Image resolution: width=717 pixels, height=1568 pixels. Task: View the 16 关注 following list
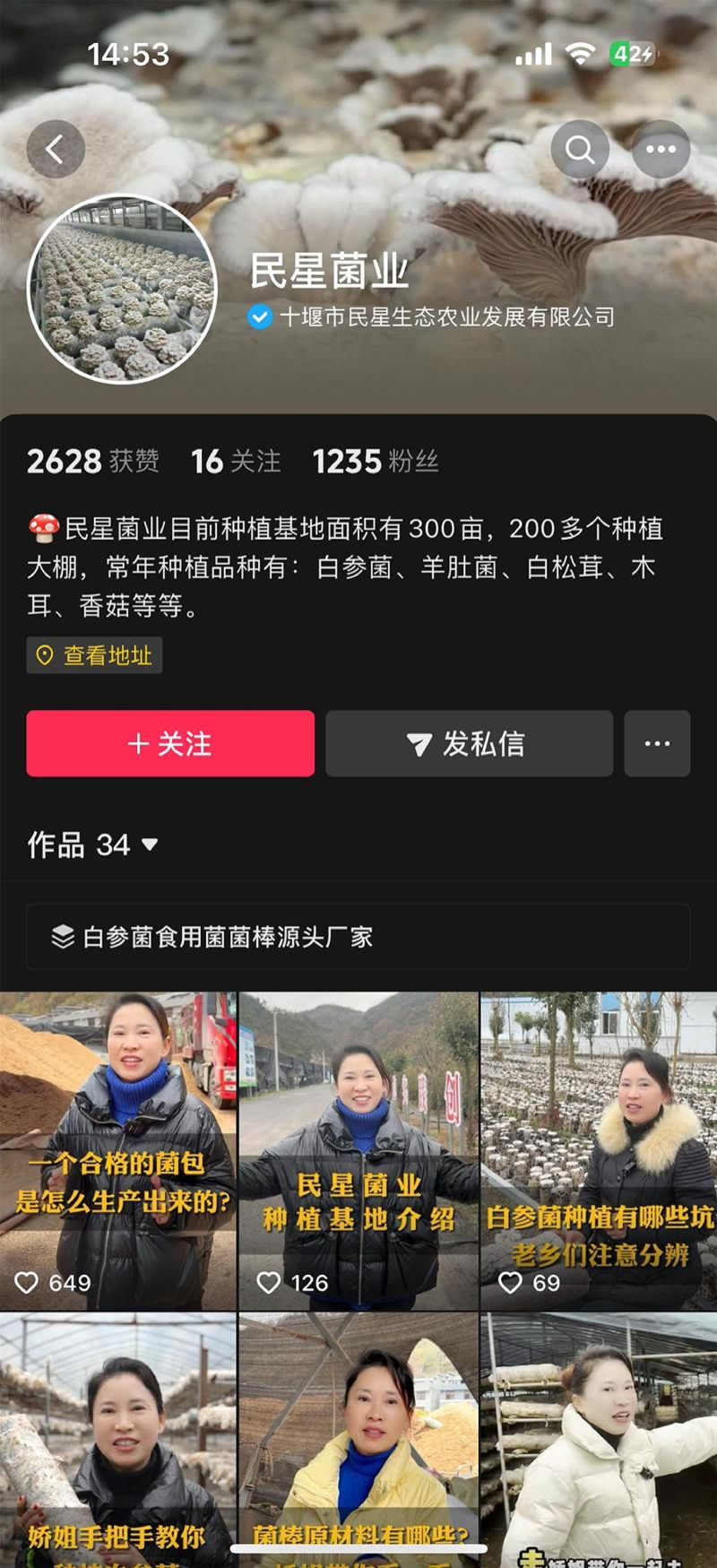click(236, 461)
